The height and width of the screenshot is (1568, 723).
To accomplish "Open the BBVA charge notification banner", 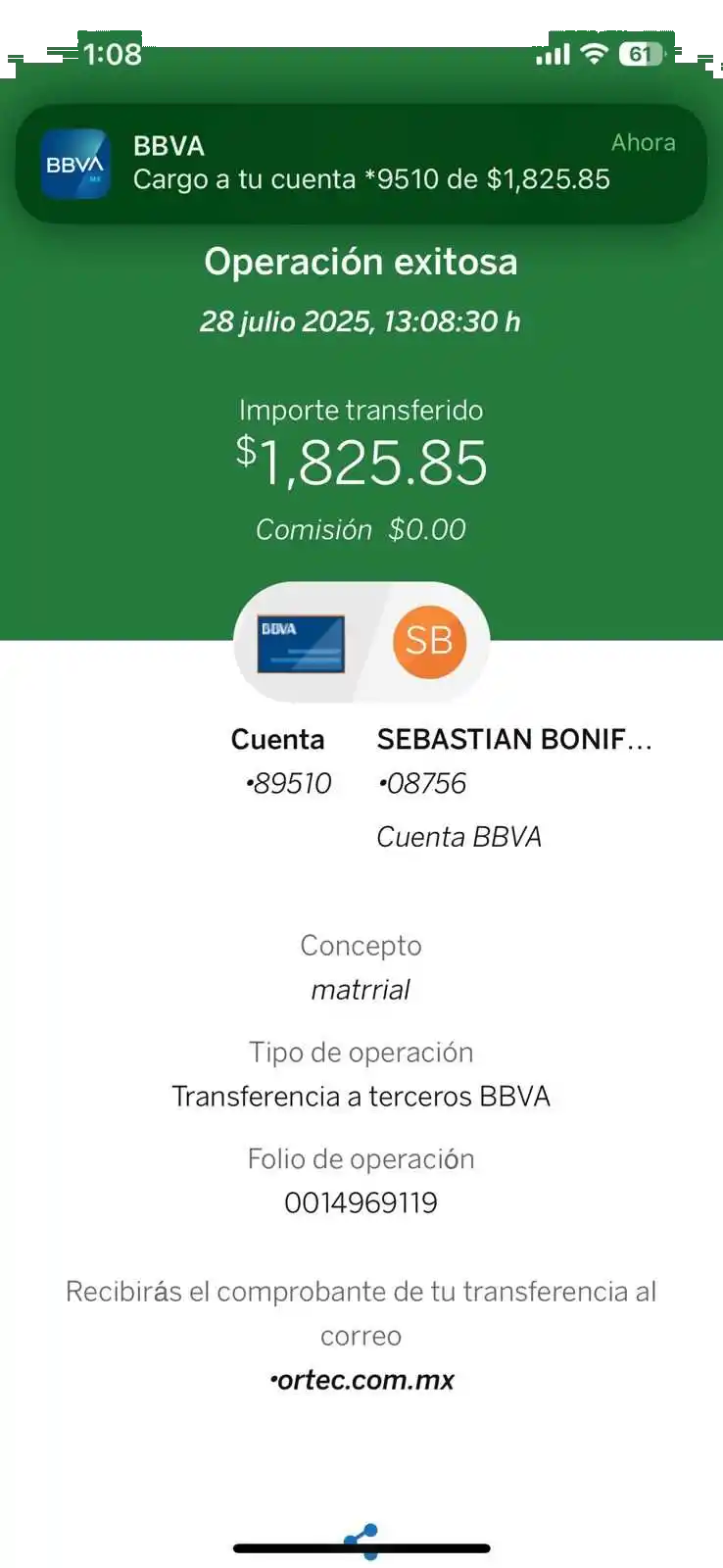I will (x=361, y=164).
